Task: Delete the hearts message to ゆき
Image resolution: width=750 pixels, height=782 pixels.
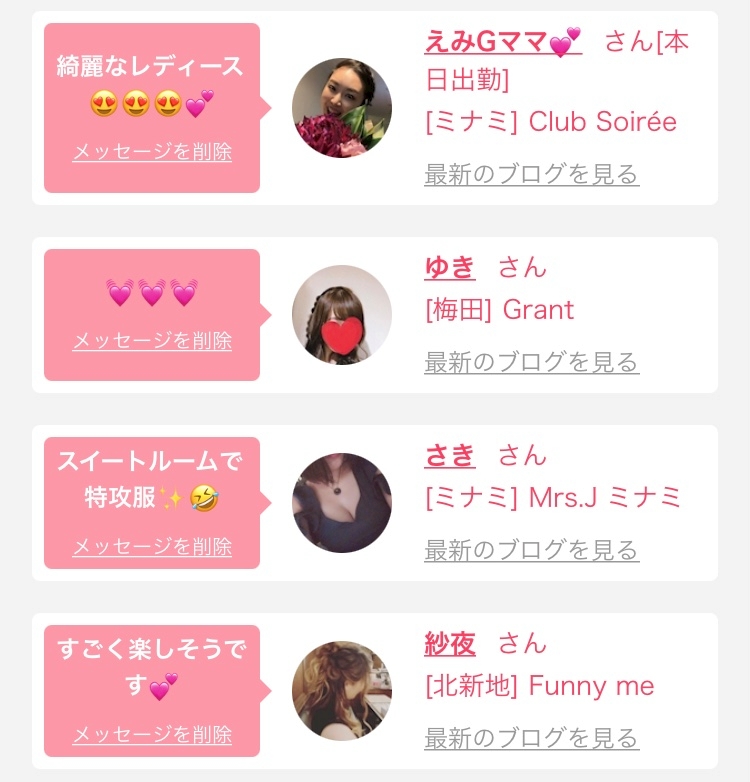Action: pyautogui.click(x=152, y=340)
